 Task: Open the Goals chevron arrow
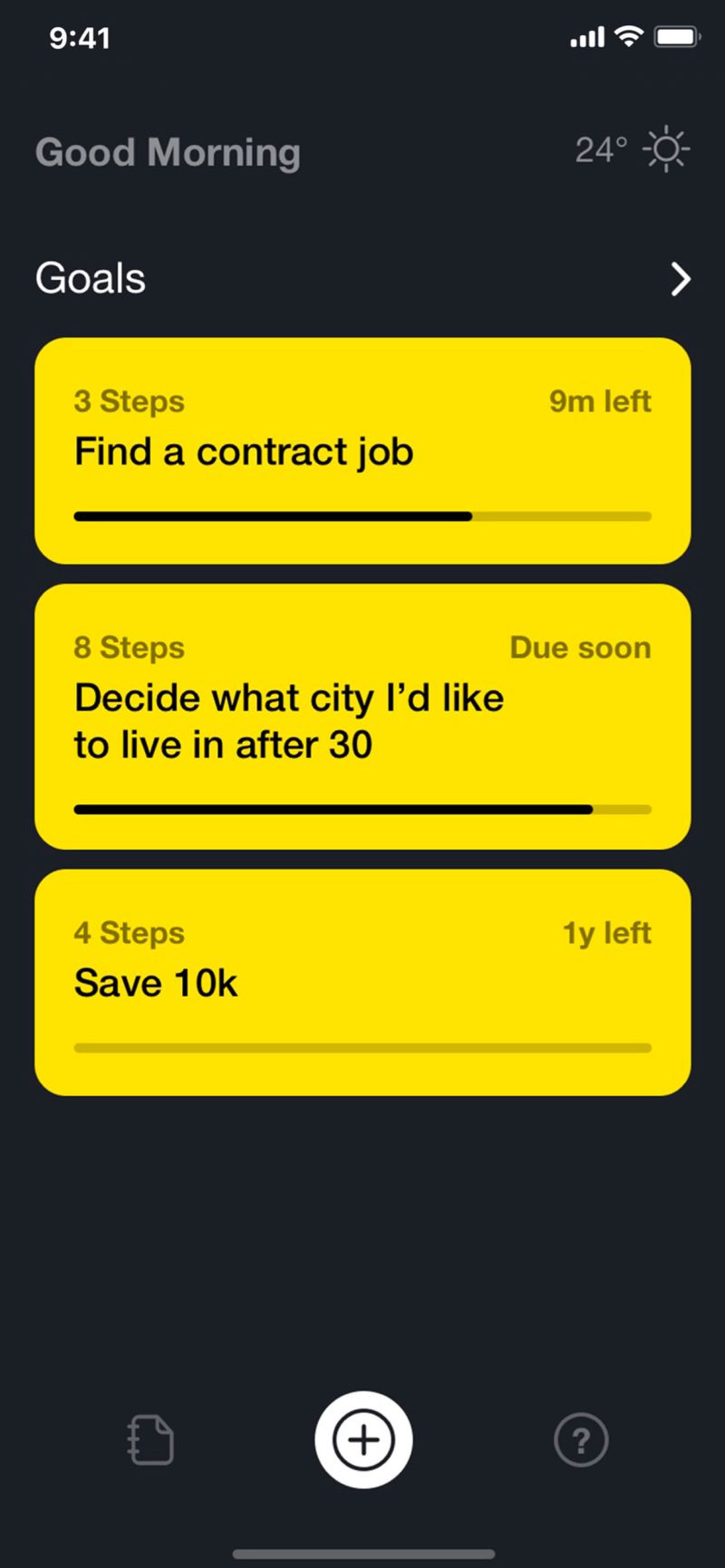[680, 280]
